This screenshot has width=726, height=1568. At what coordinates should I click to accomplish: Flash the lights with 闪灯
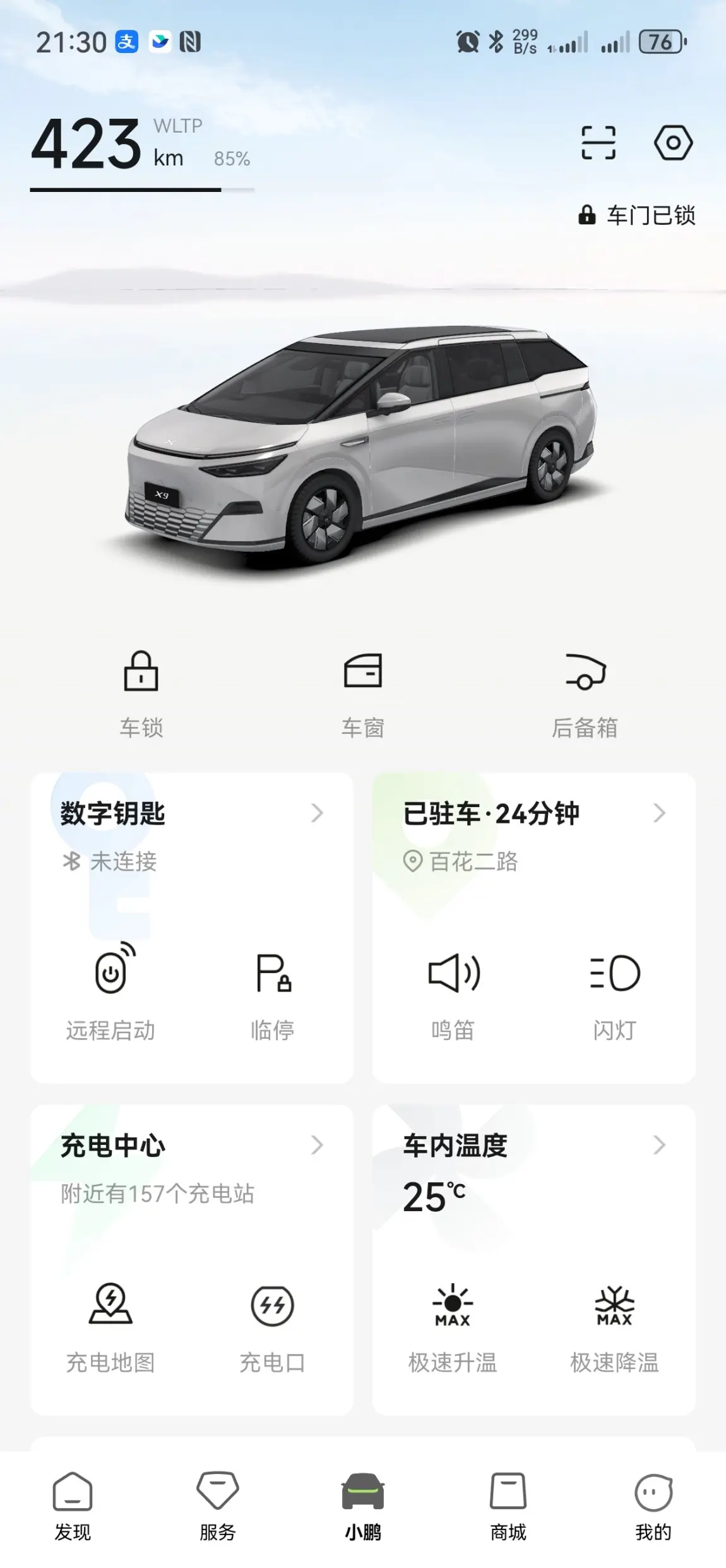tap(615, 994)
